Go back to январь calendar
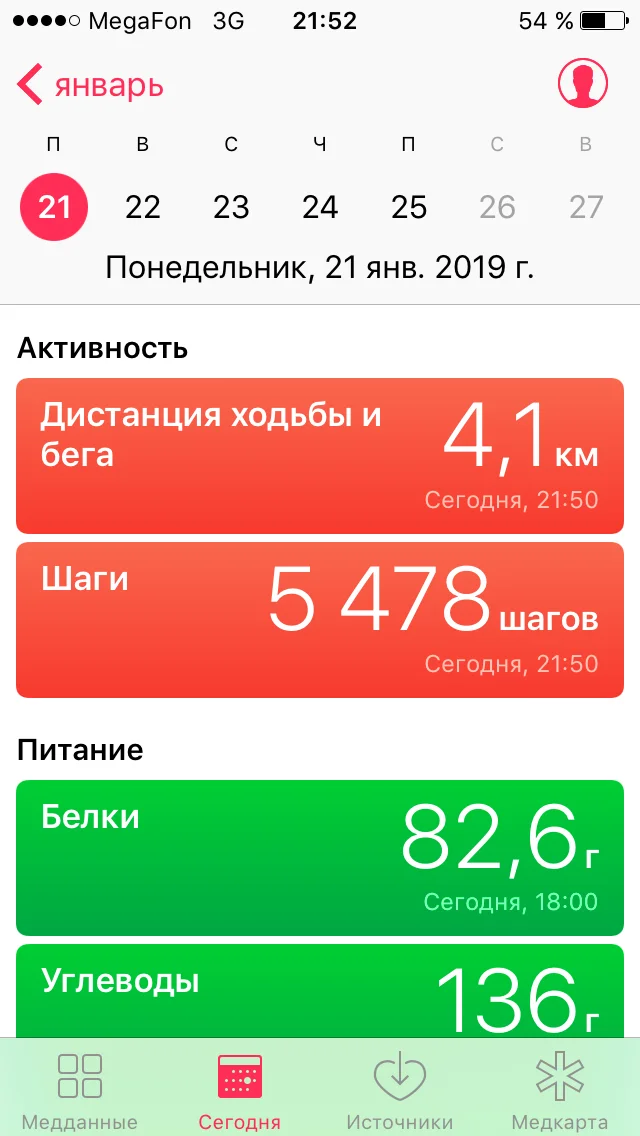640x1136 pixels. [90, 85]
